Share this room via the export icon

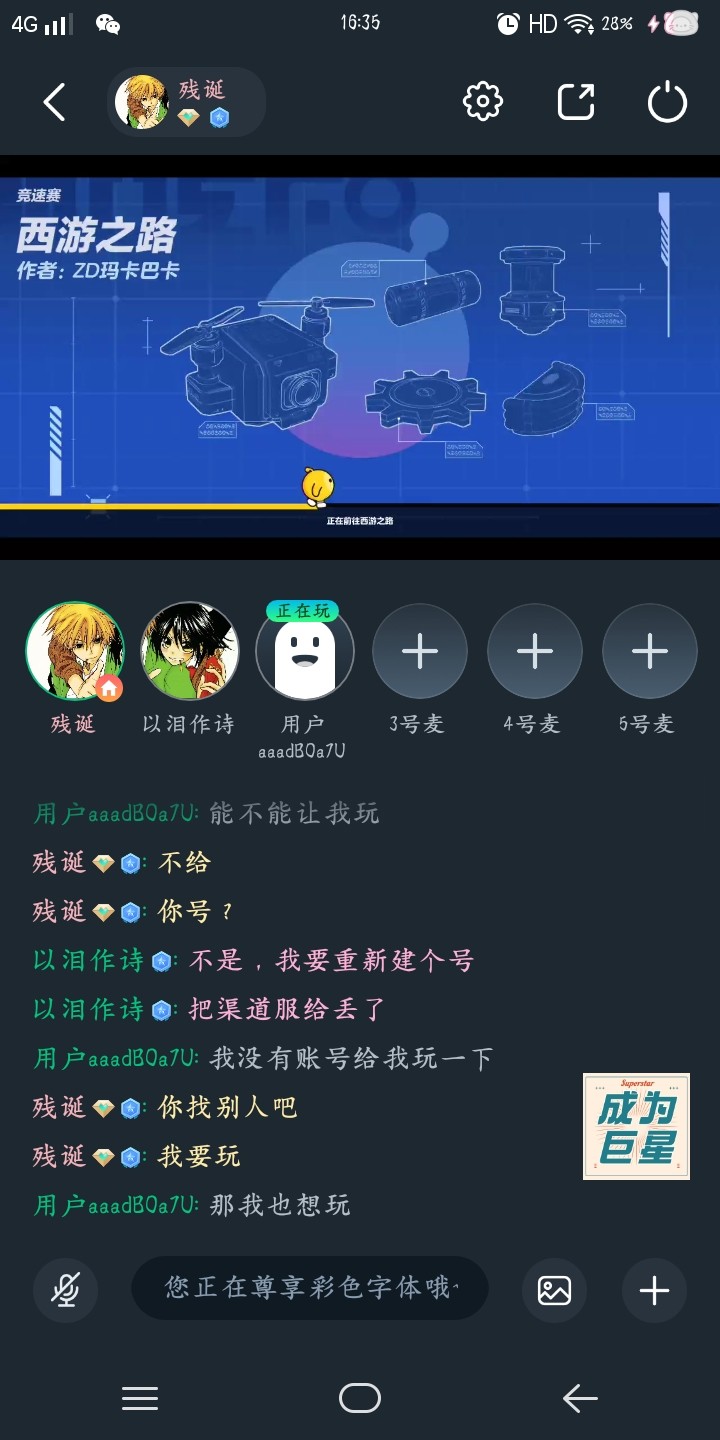[576, 102]
